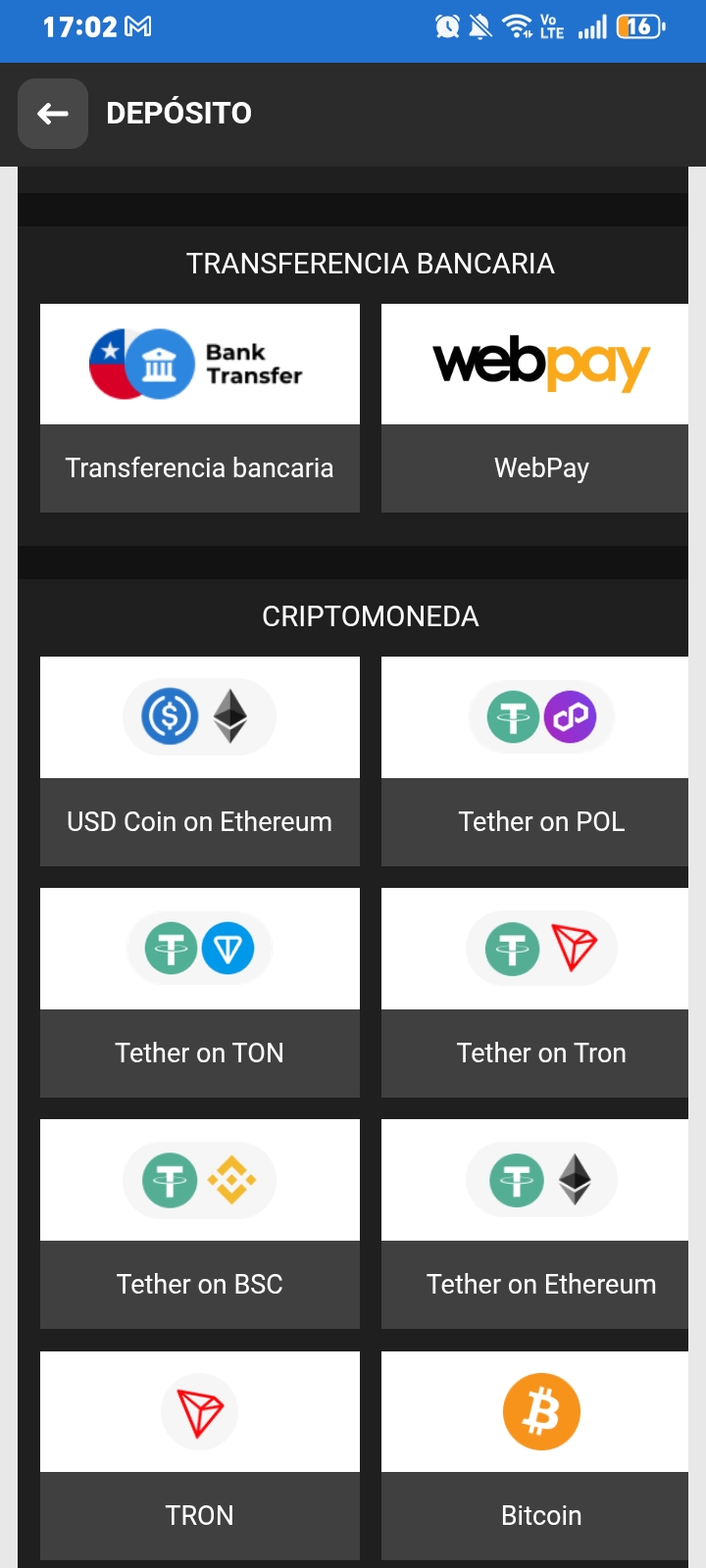Select Transferencia bancaria deposit method
The height and width of the screenshot is (1568, 706).
coord(200,408)
